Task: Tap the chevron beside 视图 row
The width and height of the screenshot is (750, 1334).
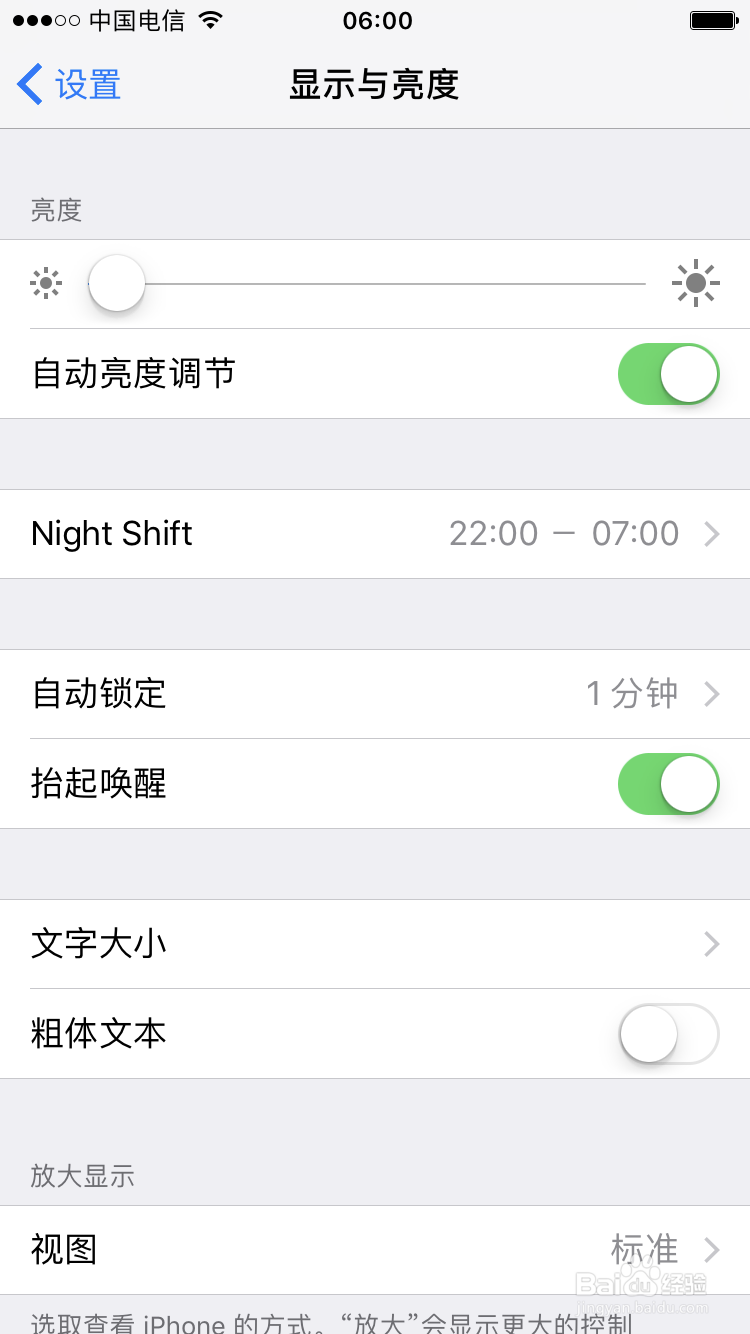Action: [712, 1250]
